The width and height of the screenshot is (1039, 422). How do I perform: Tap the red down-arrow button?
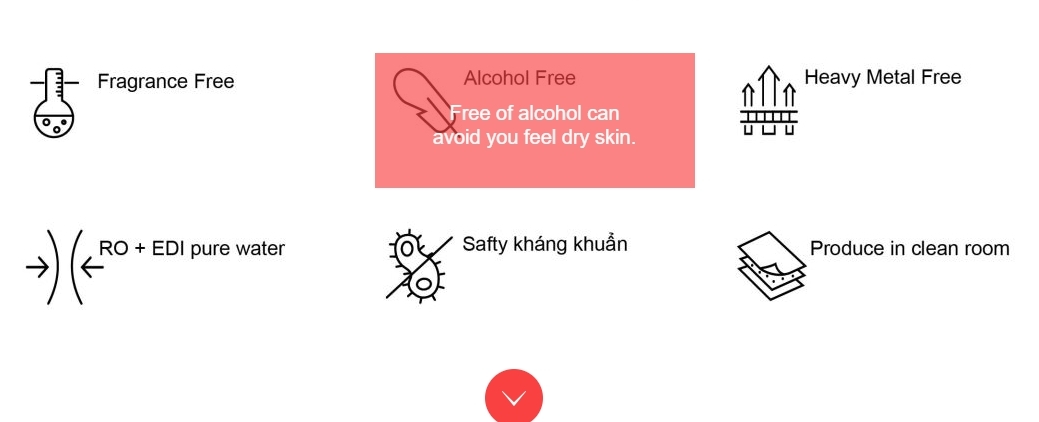pyautogui.click(x=513, y=398)
